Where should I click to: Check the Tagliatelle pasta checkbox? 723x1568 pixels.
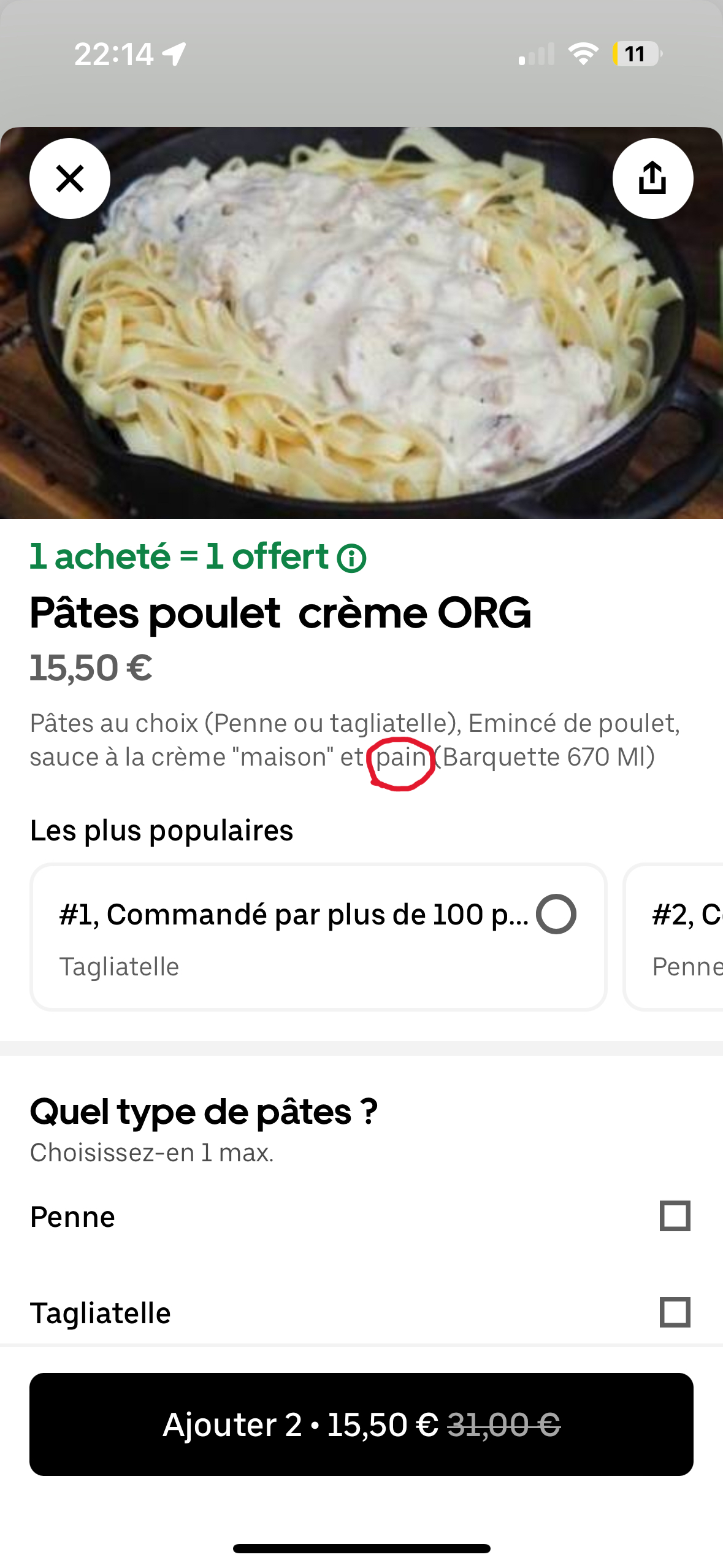coord(675,1312)
